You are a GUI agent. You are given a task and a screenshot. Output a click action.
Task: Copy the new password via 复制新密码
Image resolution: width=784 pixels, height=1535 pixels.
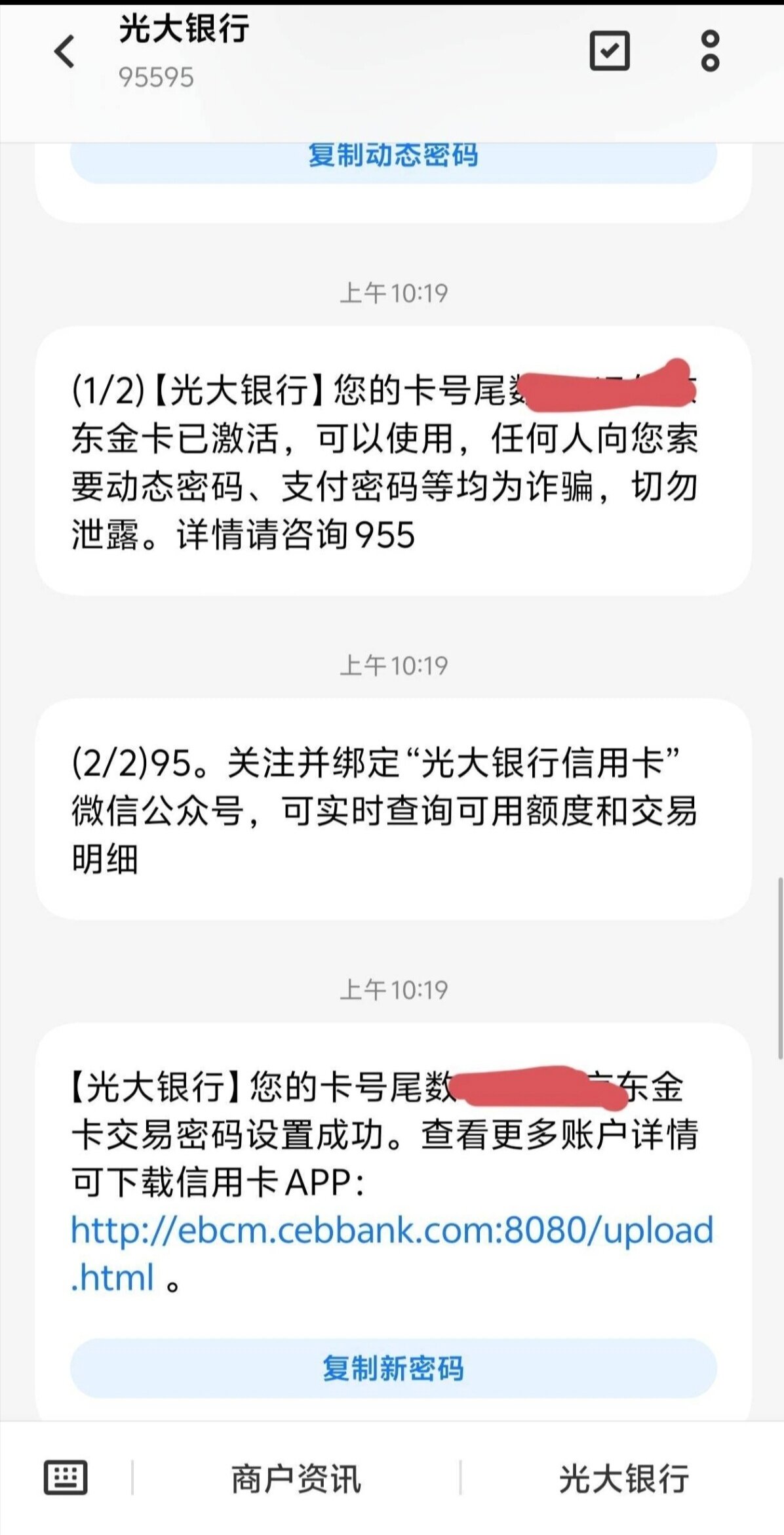click(x=393, y=1368)
